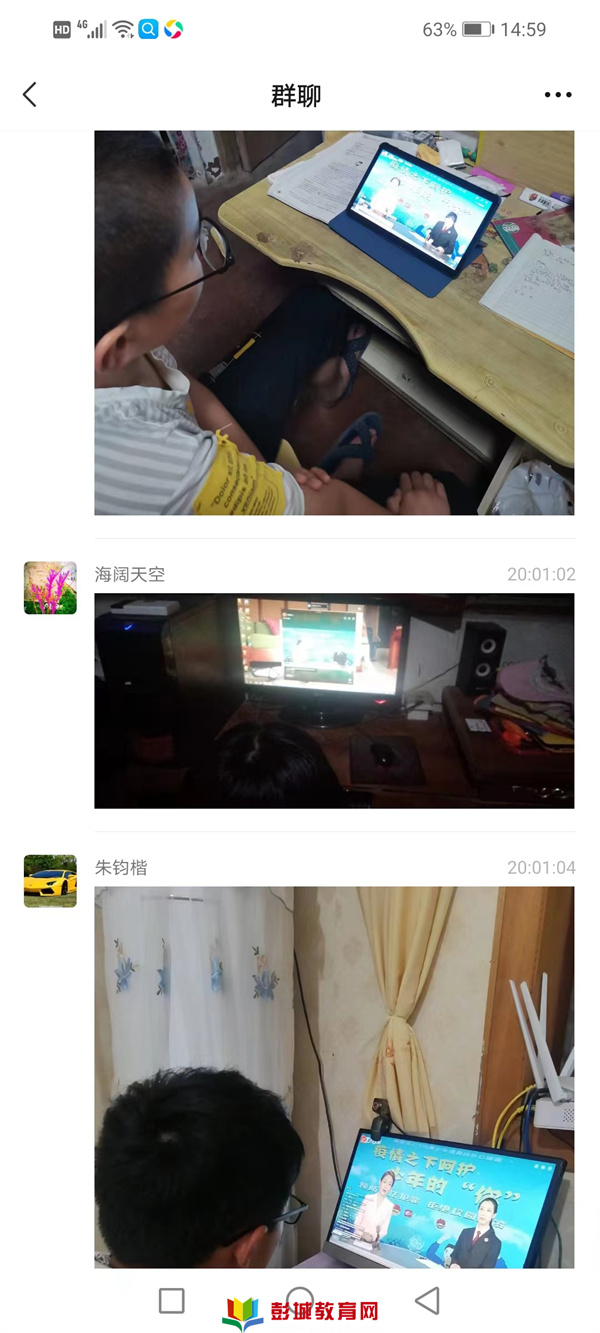This screenshot has width=600, height=1333.
Task: Open the three-dot more options menu
Action: point(557,95)
